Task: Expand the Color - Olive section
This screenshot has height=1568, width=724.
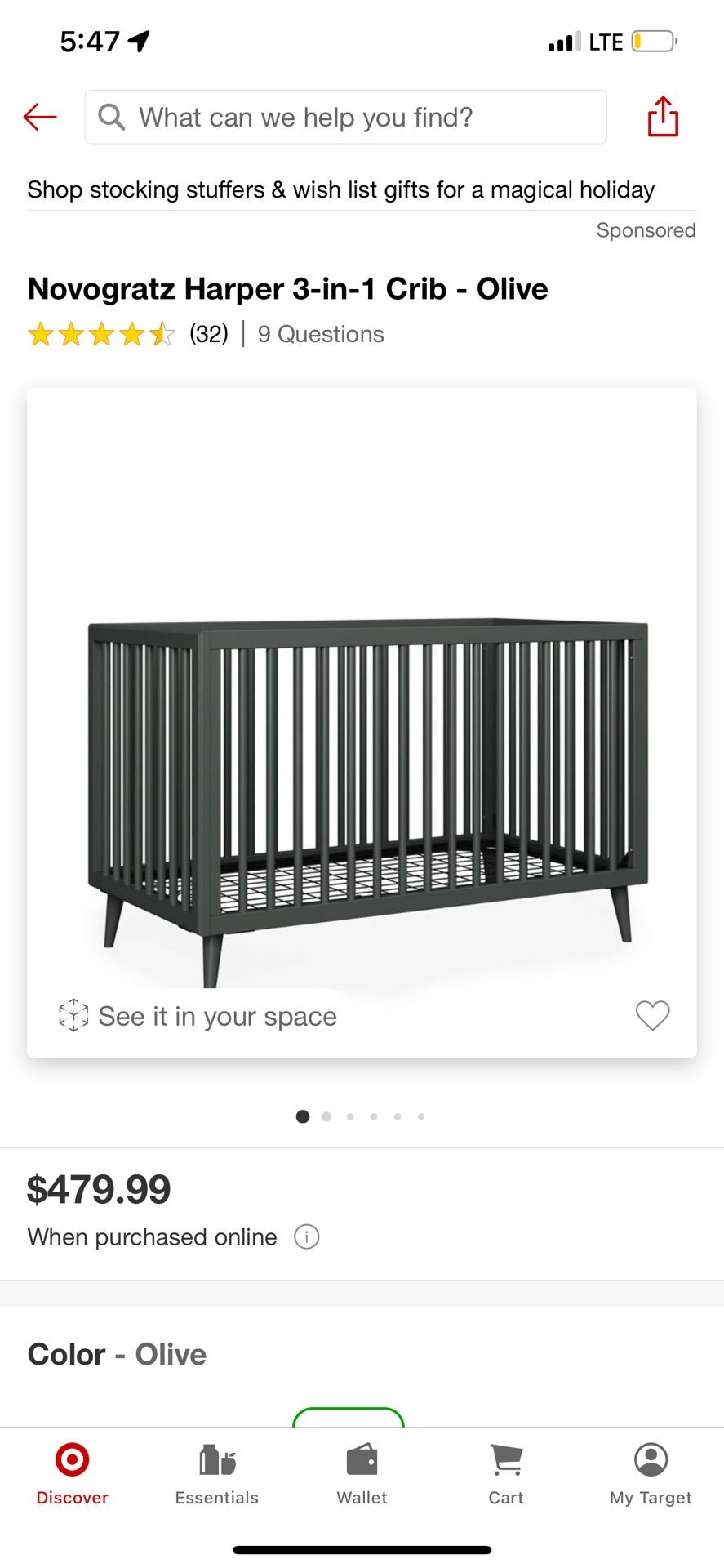Action: pos(117,1353)
